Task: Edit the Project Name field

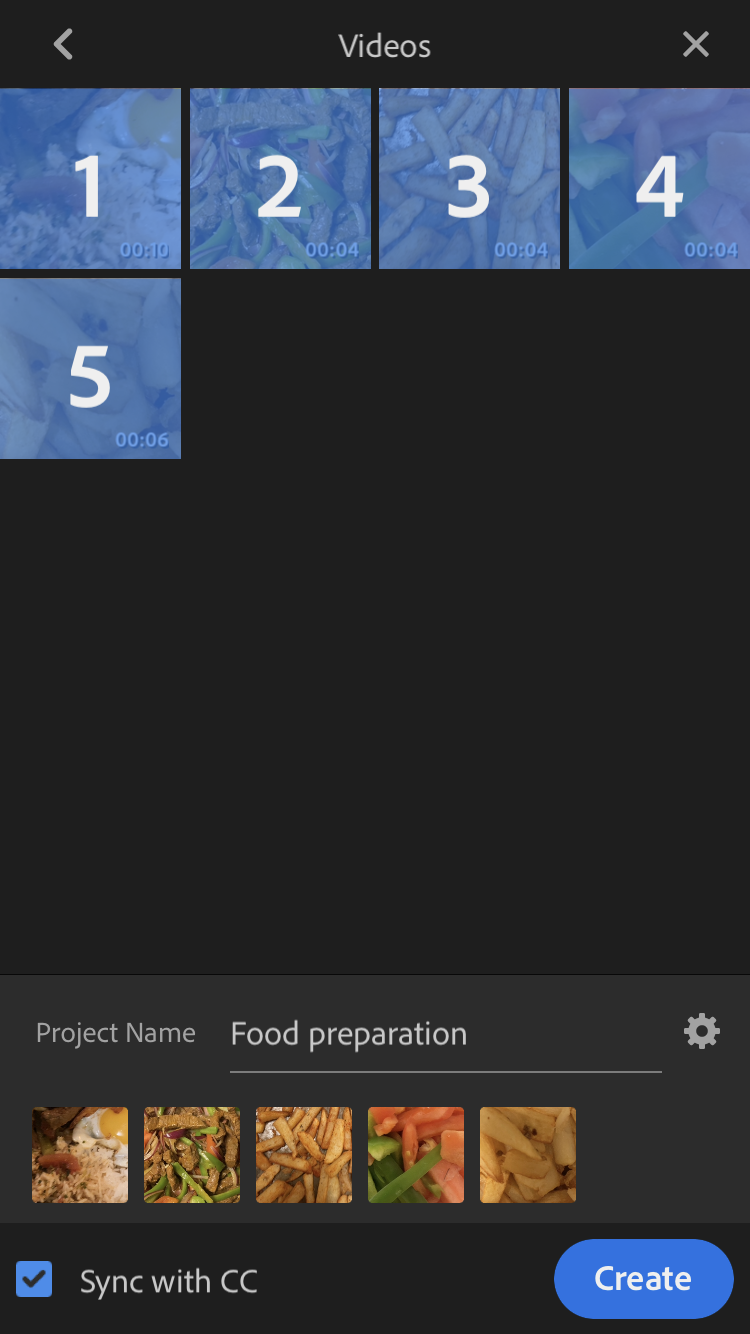Action: click(445, 1034)
